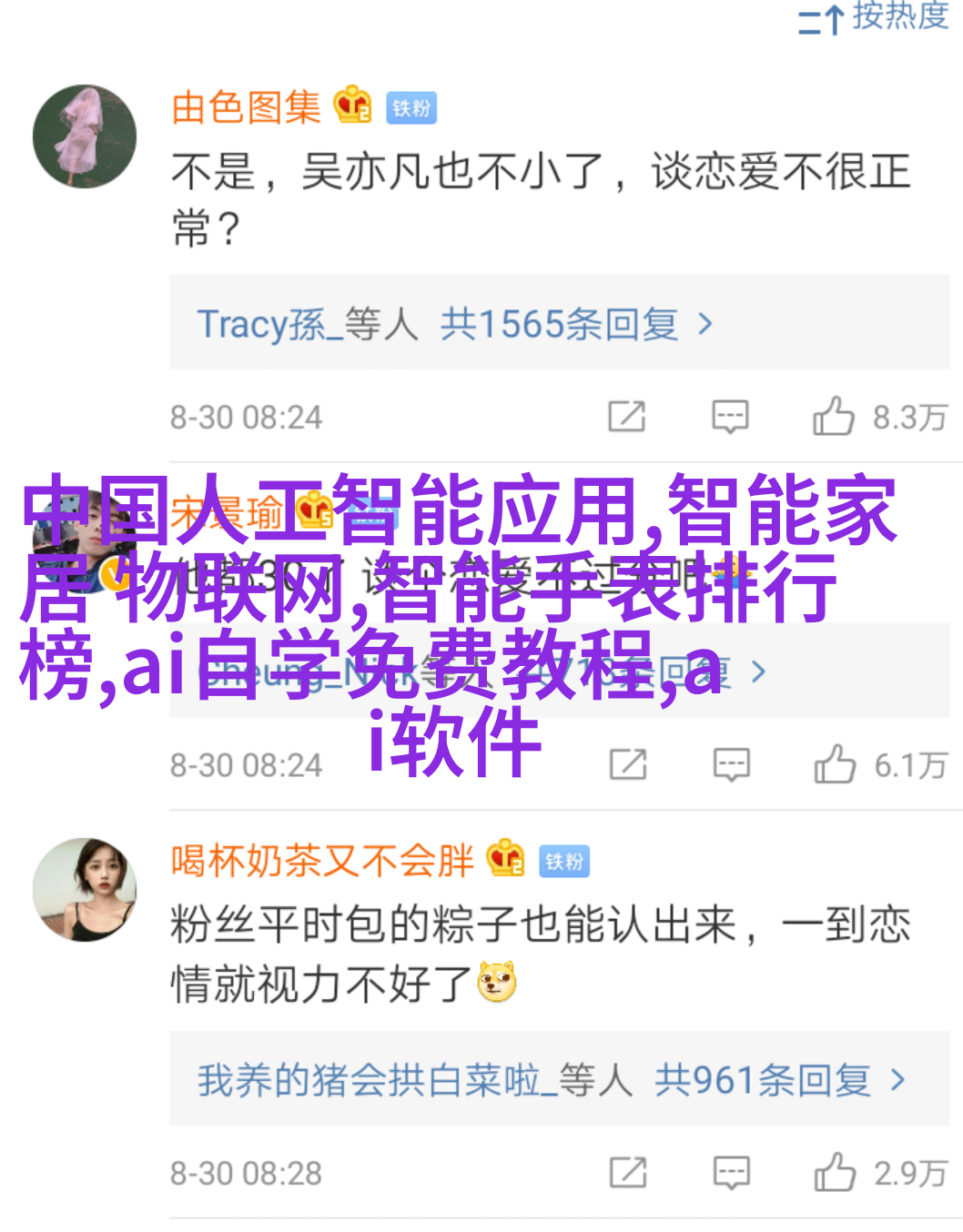Reply to the comment by 由色图集

(x=730, y=417)
